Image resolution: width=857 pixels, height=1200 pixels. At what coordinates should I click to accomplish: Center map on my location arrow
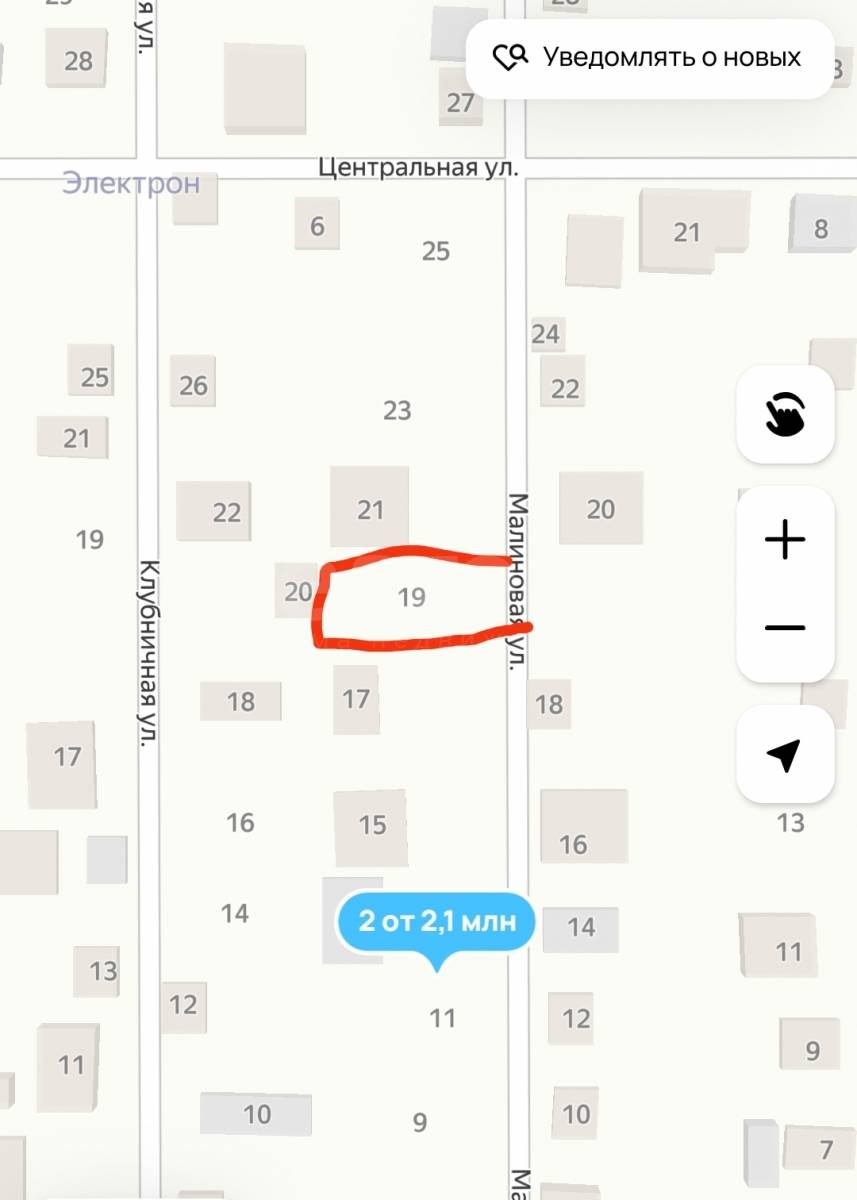(785, 755)
